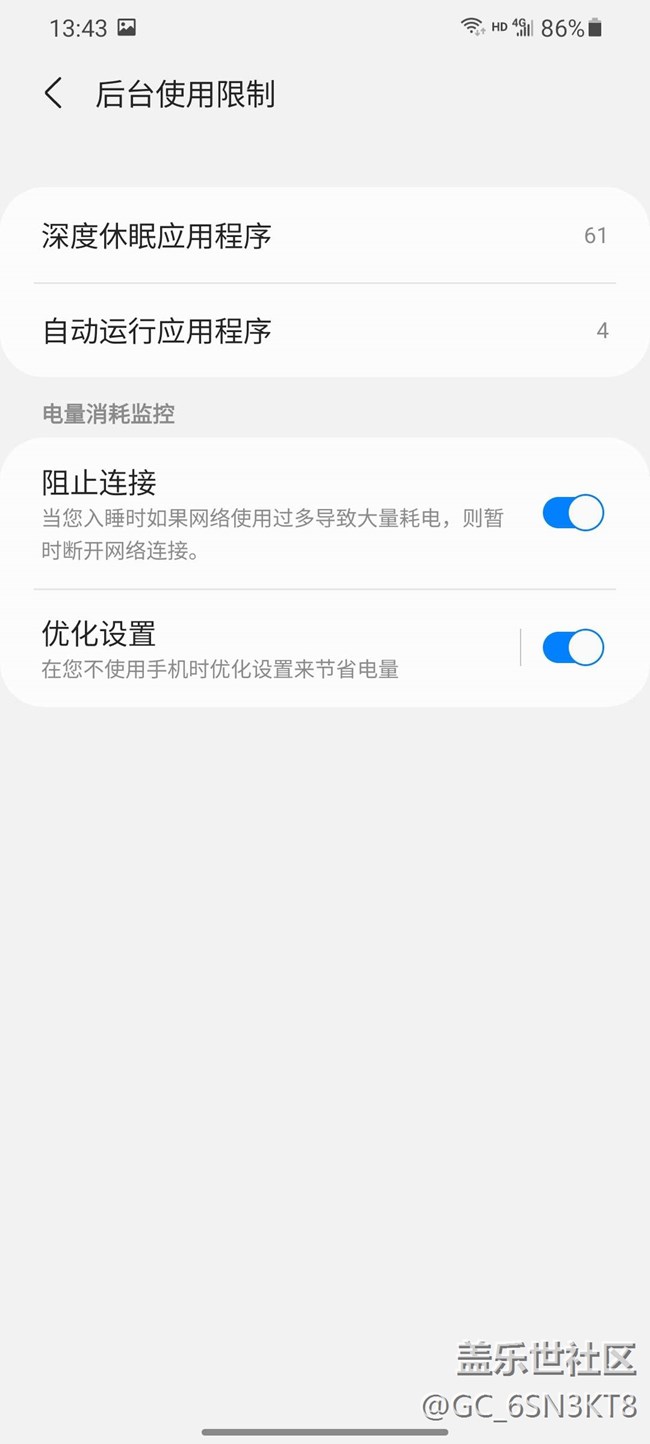Turn off the 阻止连接 switch
This screenshot has width=650, height=1444.
point(573,513)
